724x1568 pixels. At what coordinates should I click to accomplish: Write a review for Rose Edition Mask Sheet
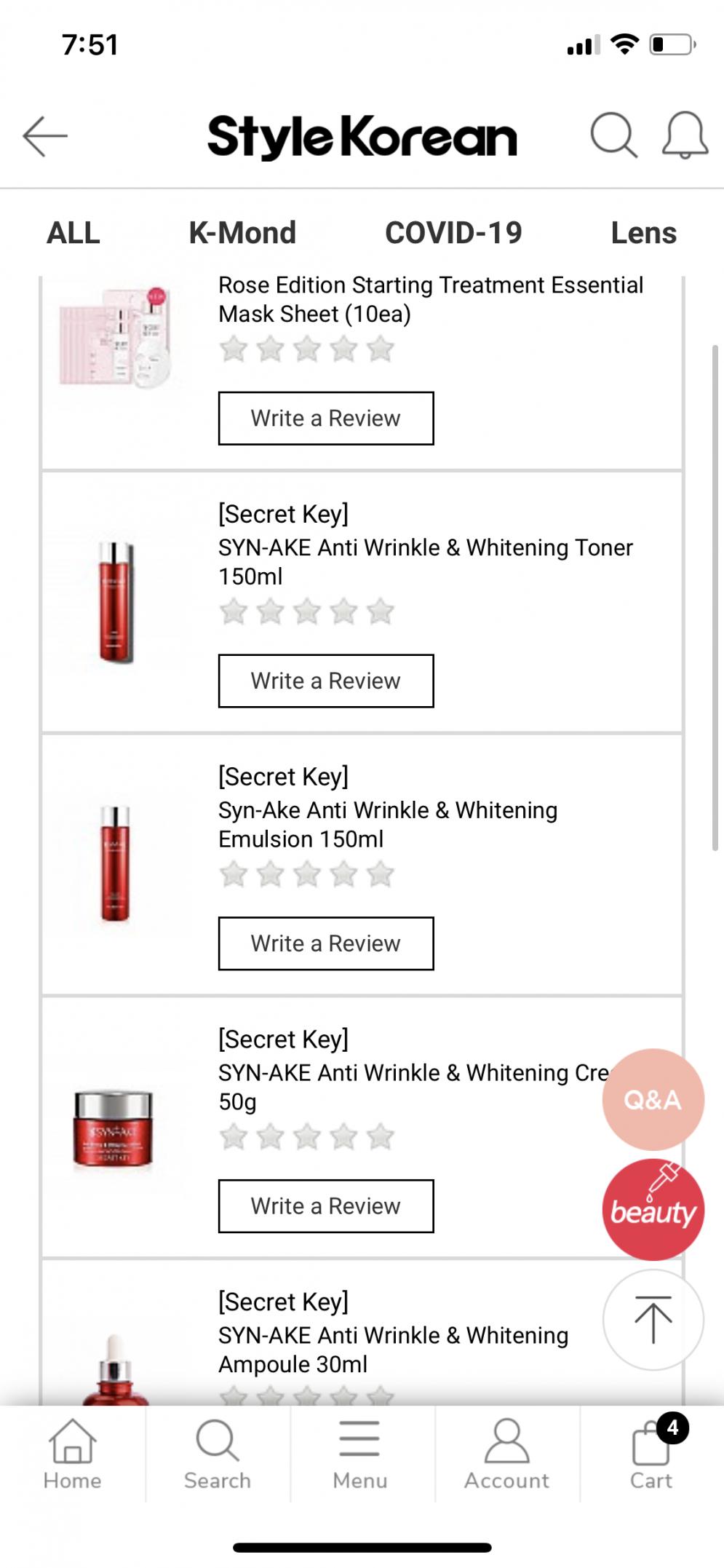(x=326, y=419)
